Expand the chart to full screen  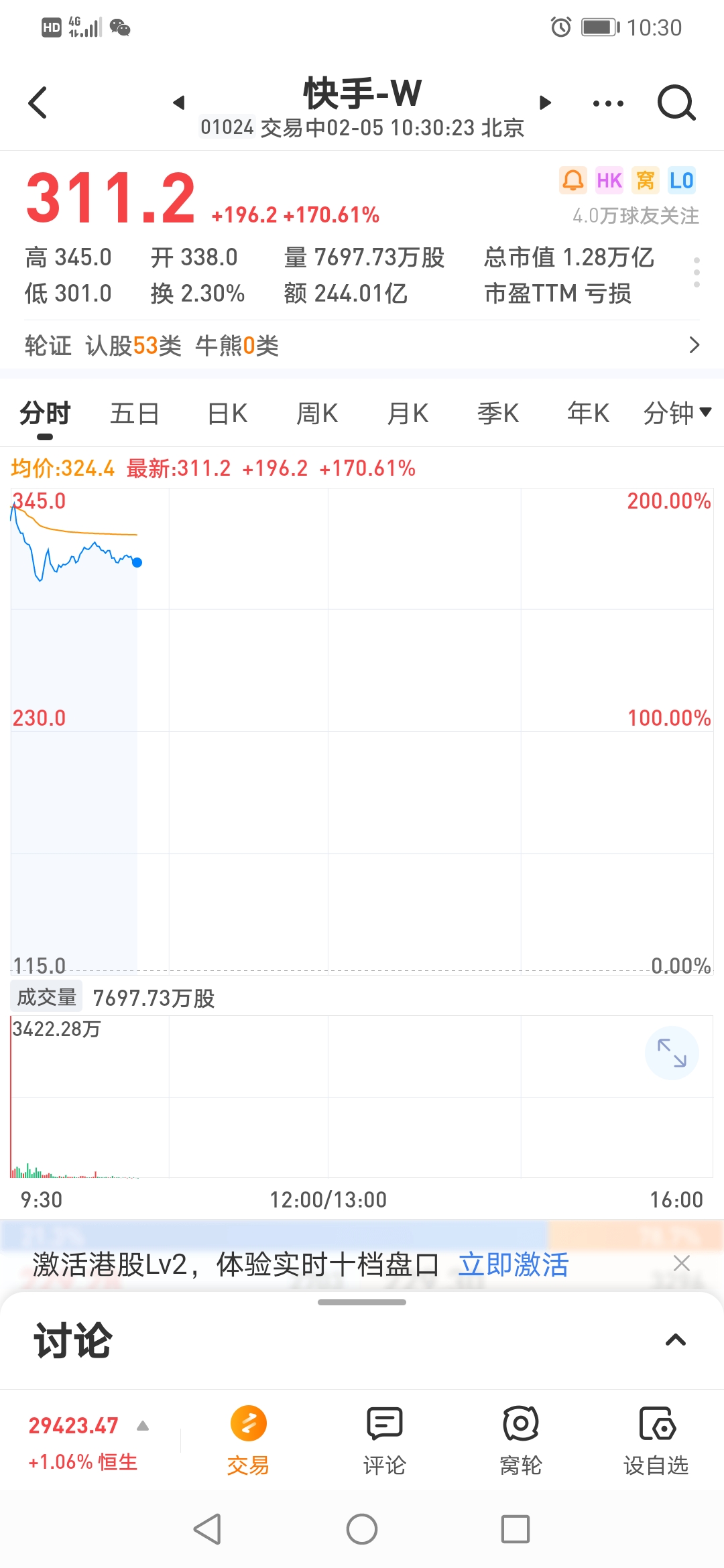(672, 1053)
